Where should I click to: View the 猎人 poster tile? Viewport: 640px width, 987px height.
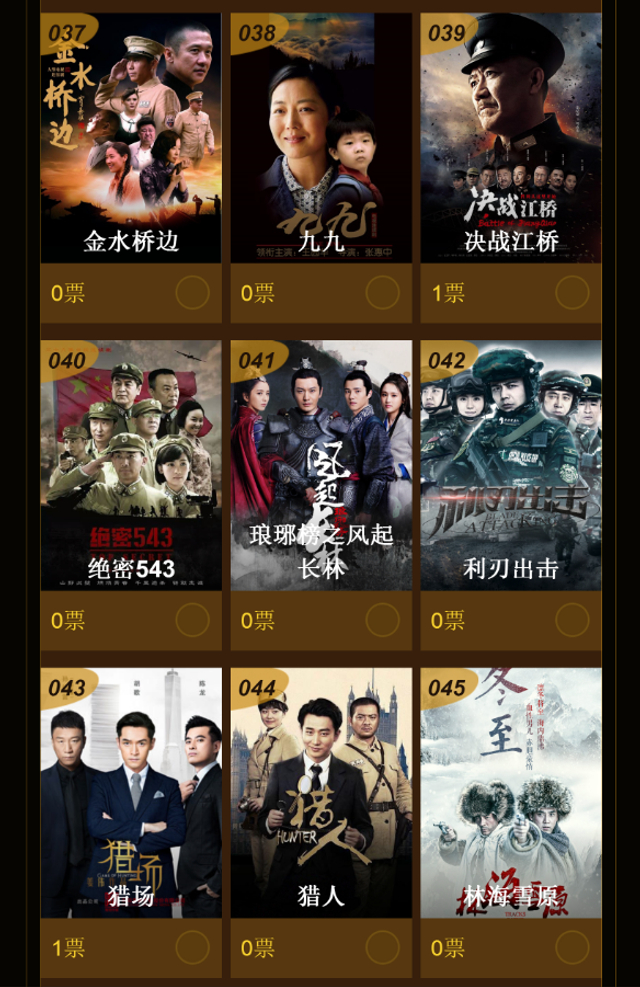point(321,792)
